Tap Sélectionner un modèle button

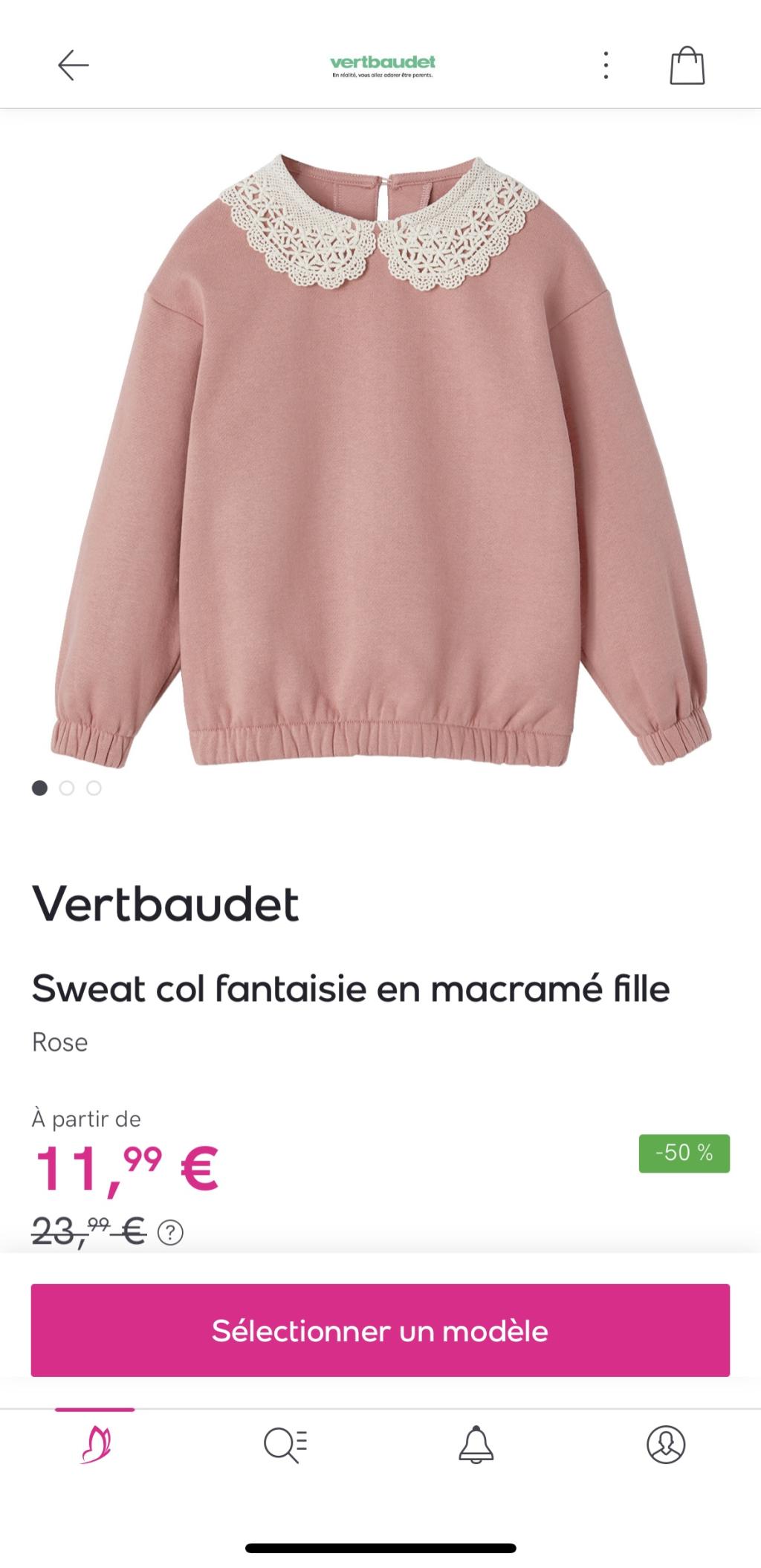click(x=380, y=1330)
